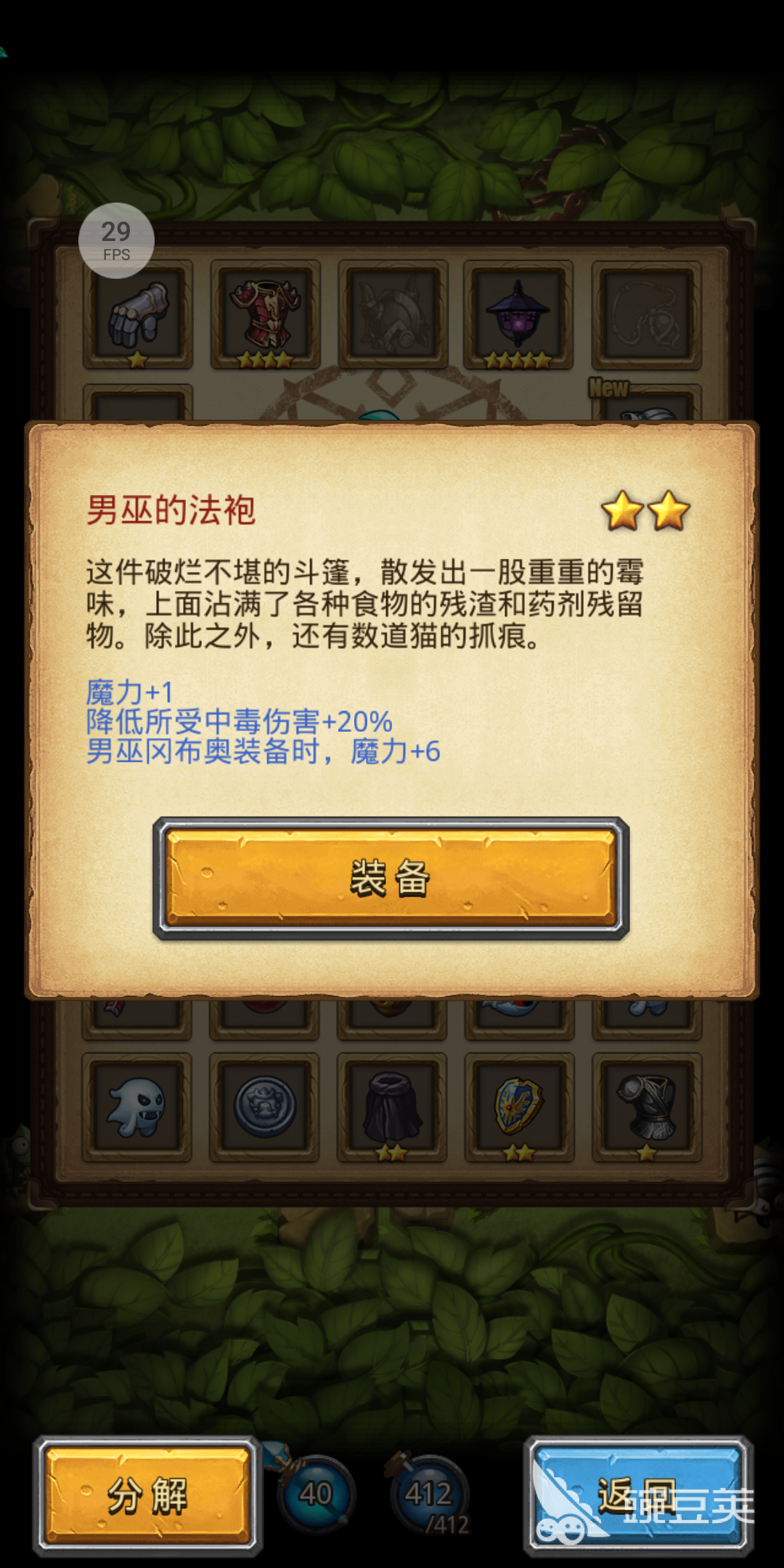Select the white ghost item
Screen dimensions: 784x1568
pyautogui.click(x=136, y=1107)
